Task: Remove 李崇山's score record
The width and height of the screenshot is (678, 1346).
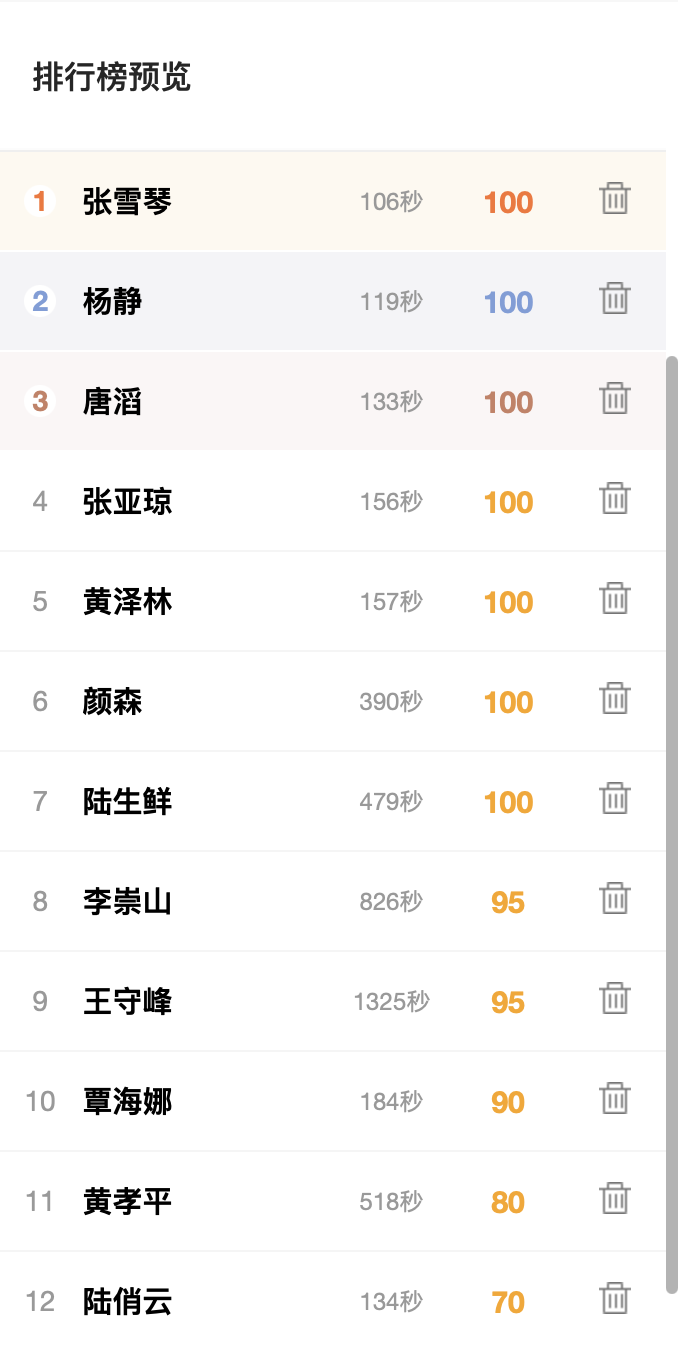Action: [615, 899]
